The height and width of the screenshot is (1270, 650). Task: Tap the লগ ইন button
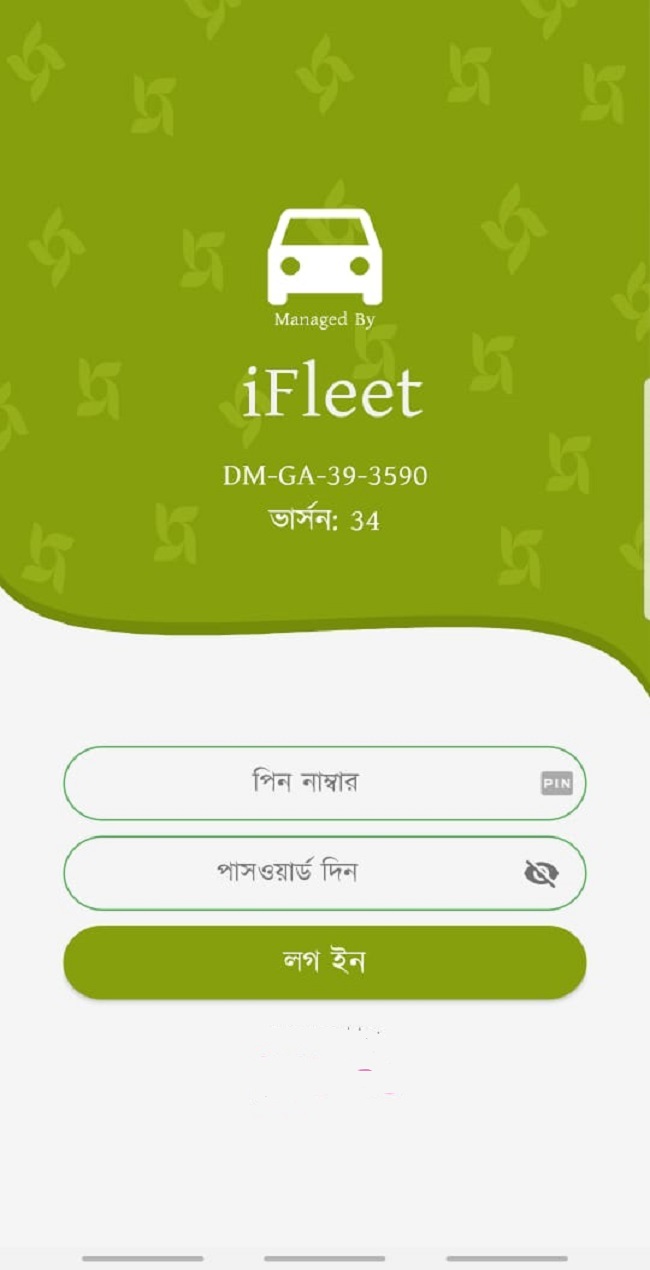pyautogui.click(x=324, y=962)
